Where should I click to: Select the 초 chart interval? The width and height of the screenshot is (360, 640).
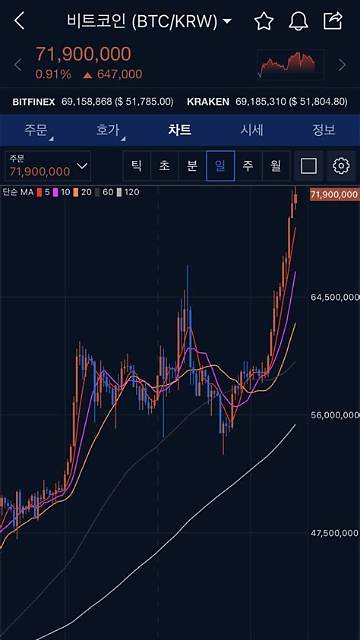(x=164, y=166)
